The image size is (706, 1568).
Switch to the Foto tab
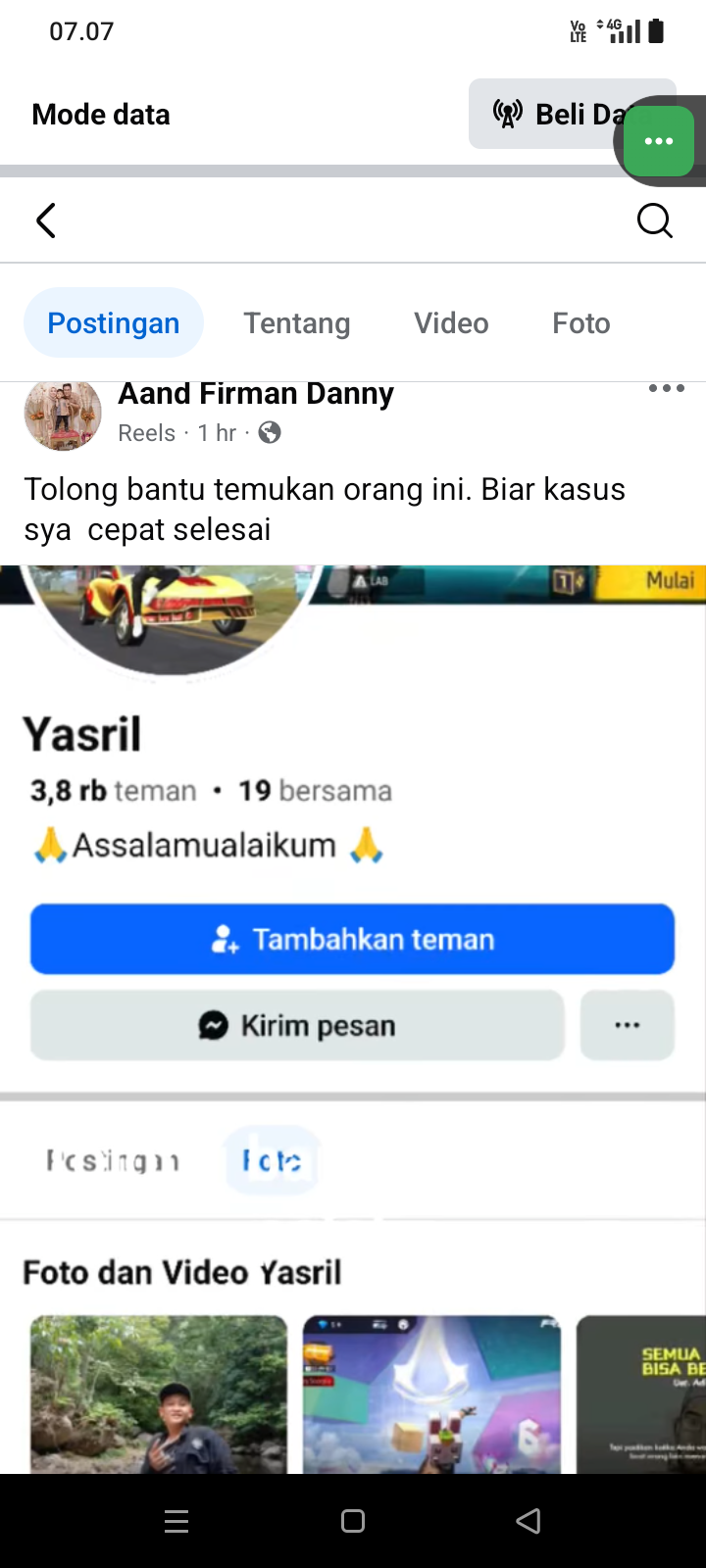pos(581,322)
